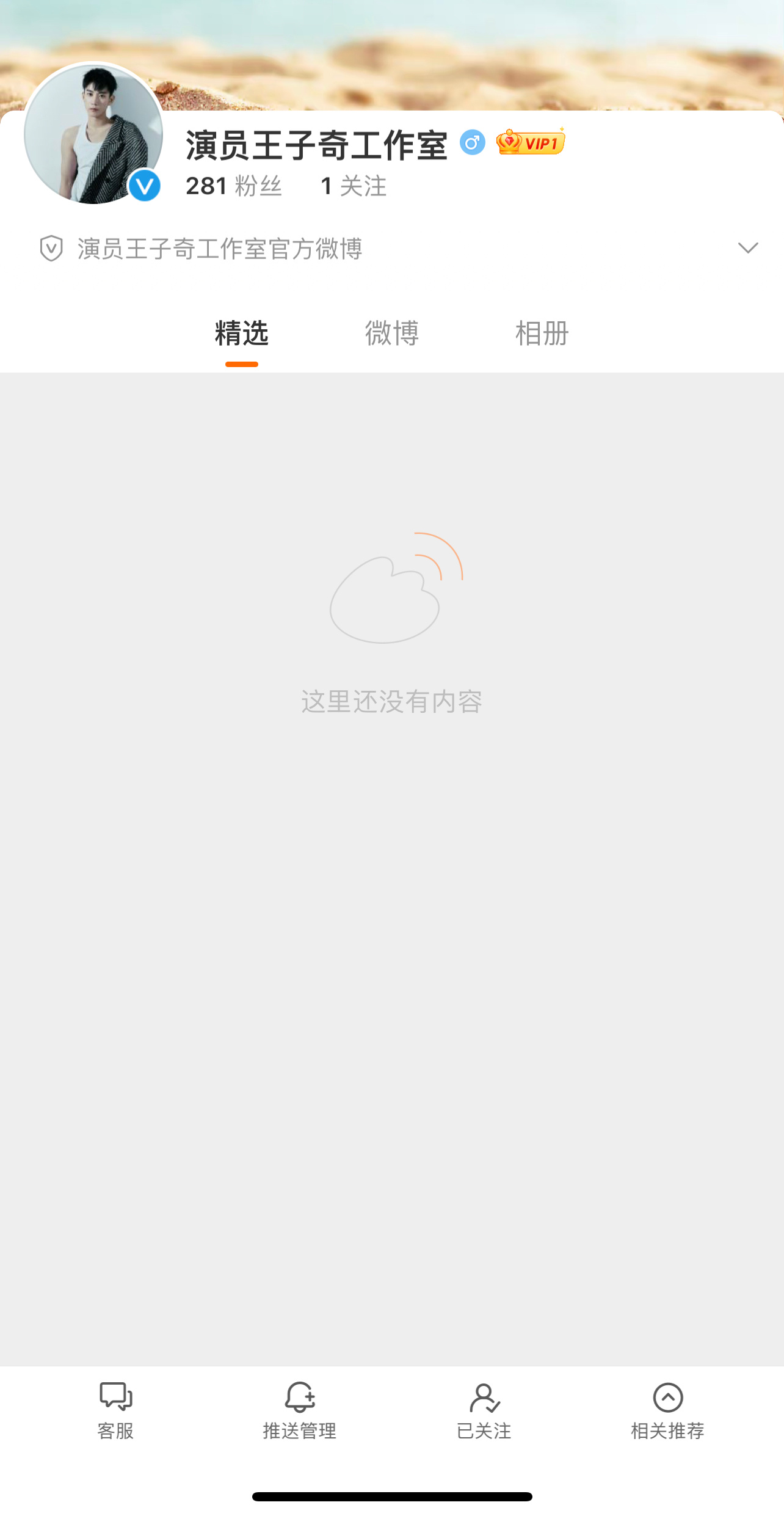Open the 相册 photo album tab

(x=540, y=333)
